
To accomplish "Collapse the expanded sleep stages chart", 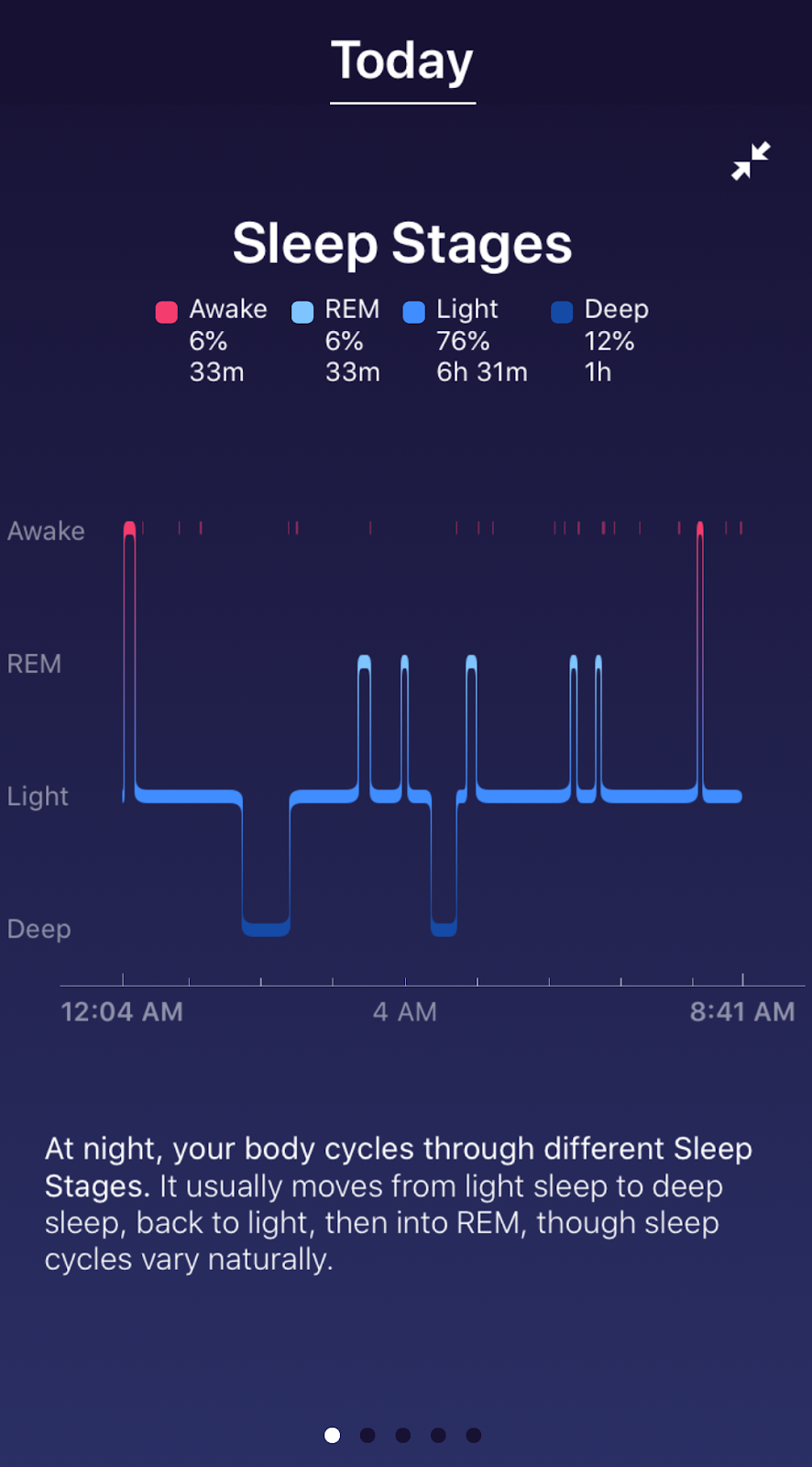I will [751, 161].
